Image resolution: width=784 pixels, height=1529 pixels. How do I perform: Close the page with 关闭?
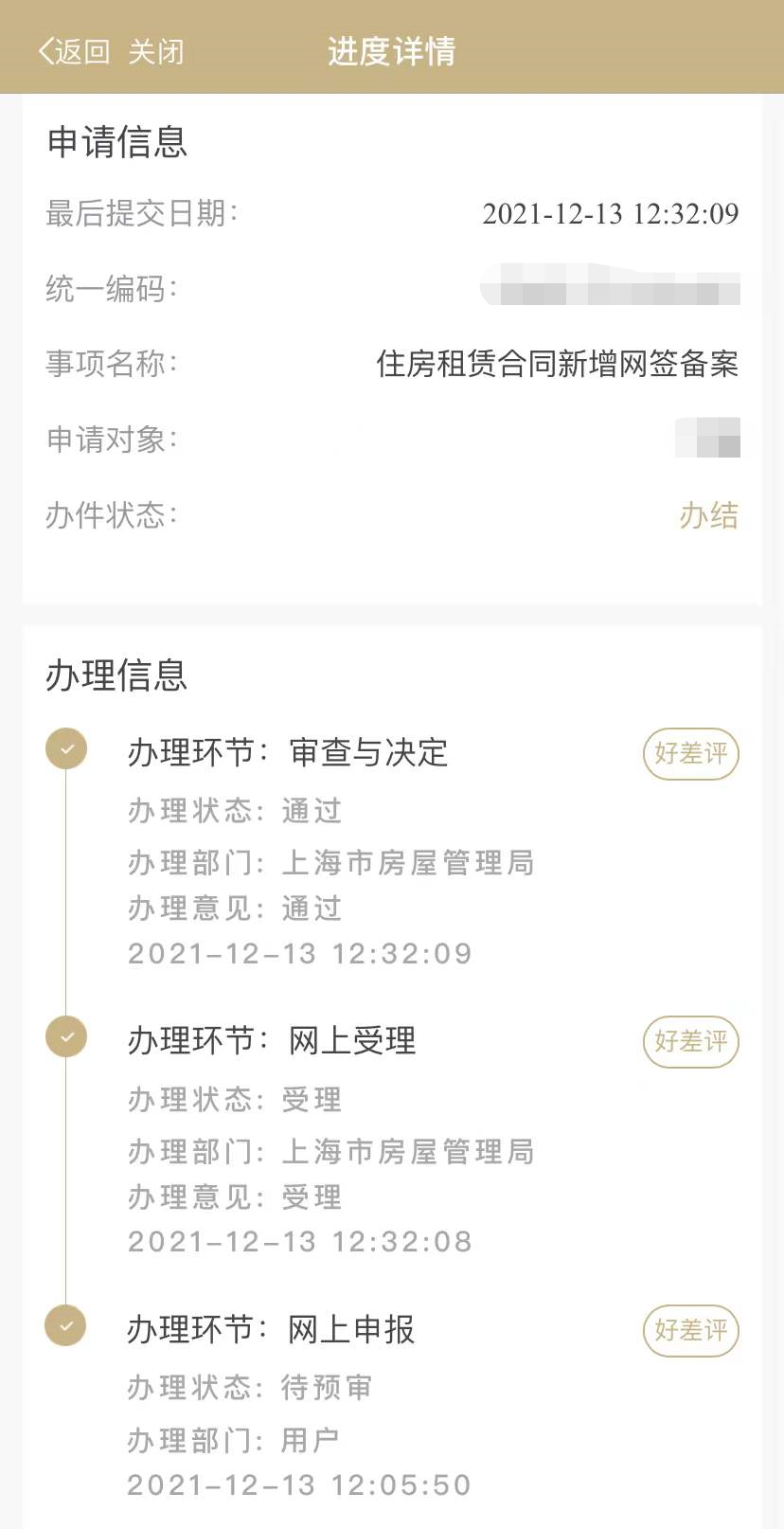tap(155, 51)
